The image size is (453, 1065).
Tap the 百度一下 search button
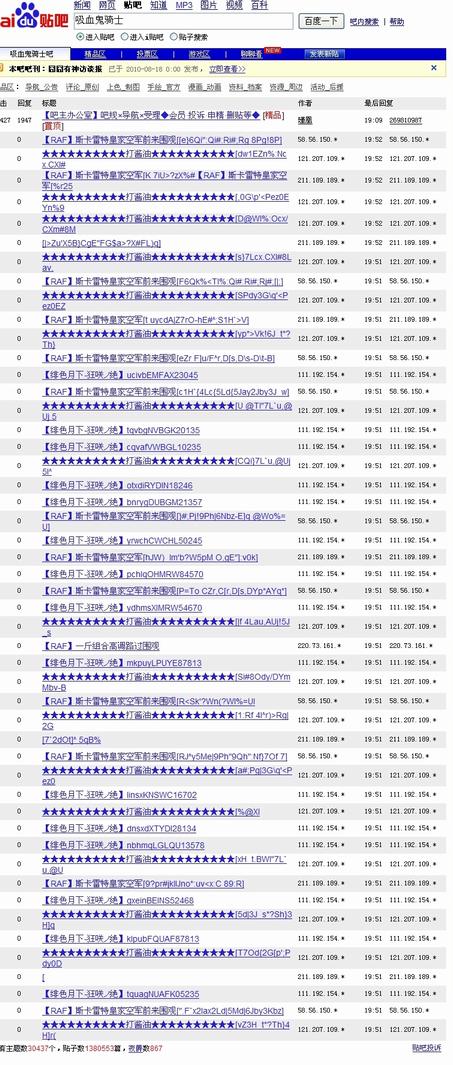[x=321, y=21]
